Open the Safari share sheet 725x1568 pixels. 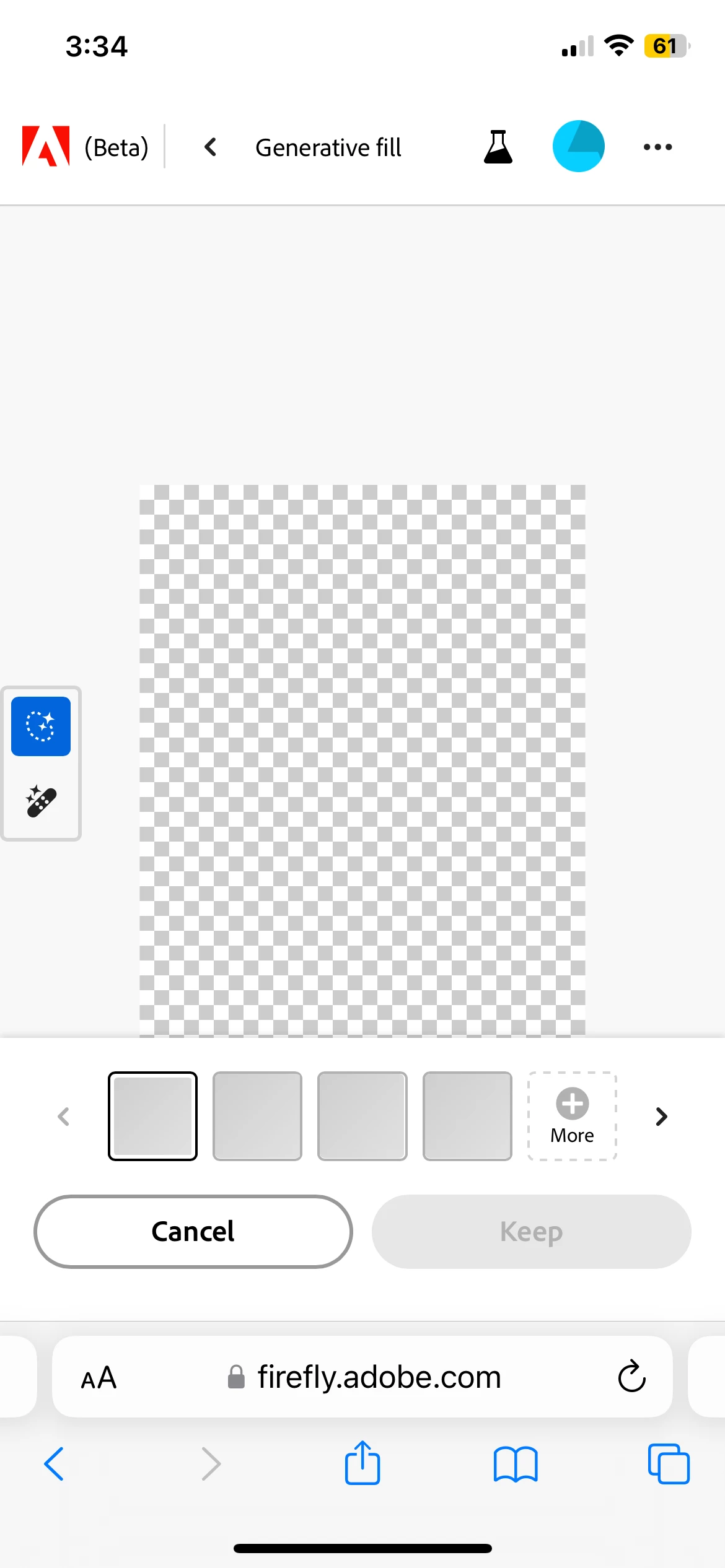coord(362,1463)
